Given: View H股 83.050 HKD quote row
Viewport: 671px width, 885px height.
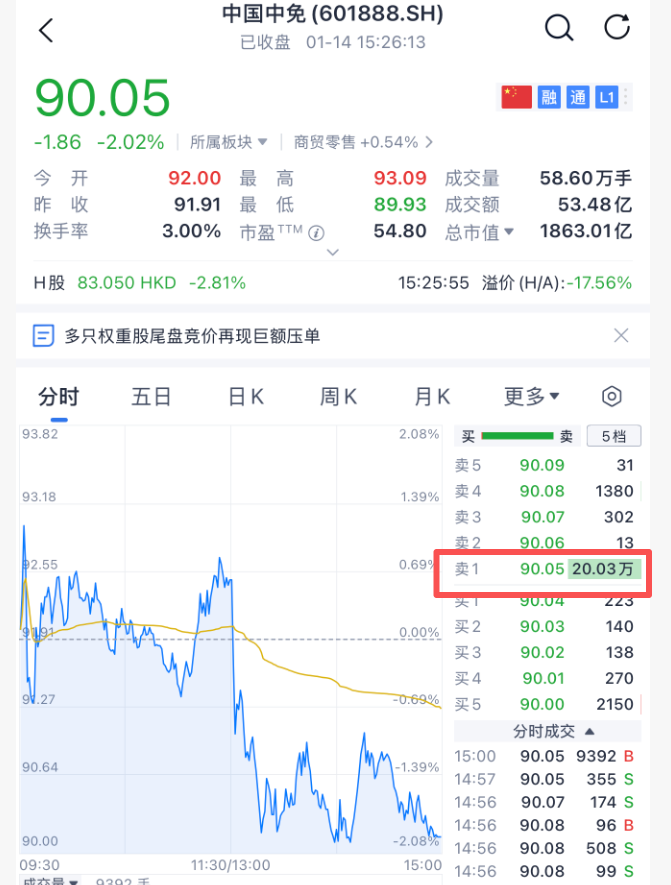Looking at the screenshot, I should click(140, 283).
